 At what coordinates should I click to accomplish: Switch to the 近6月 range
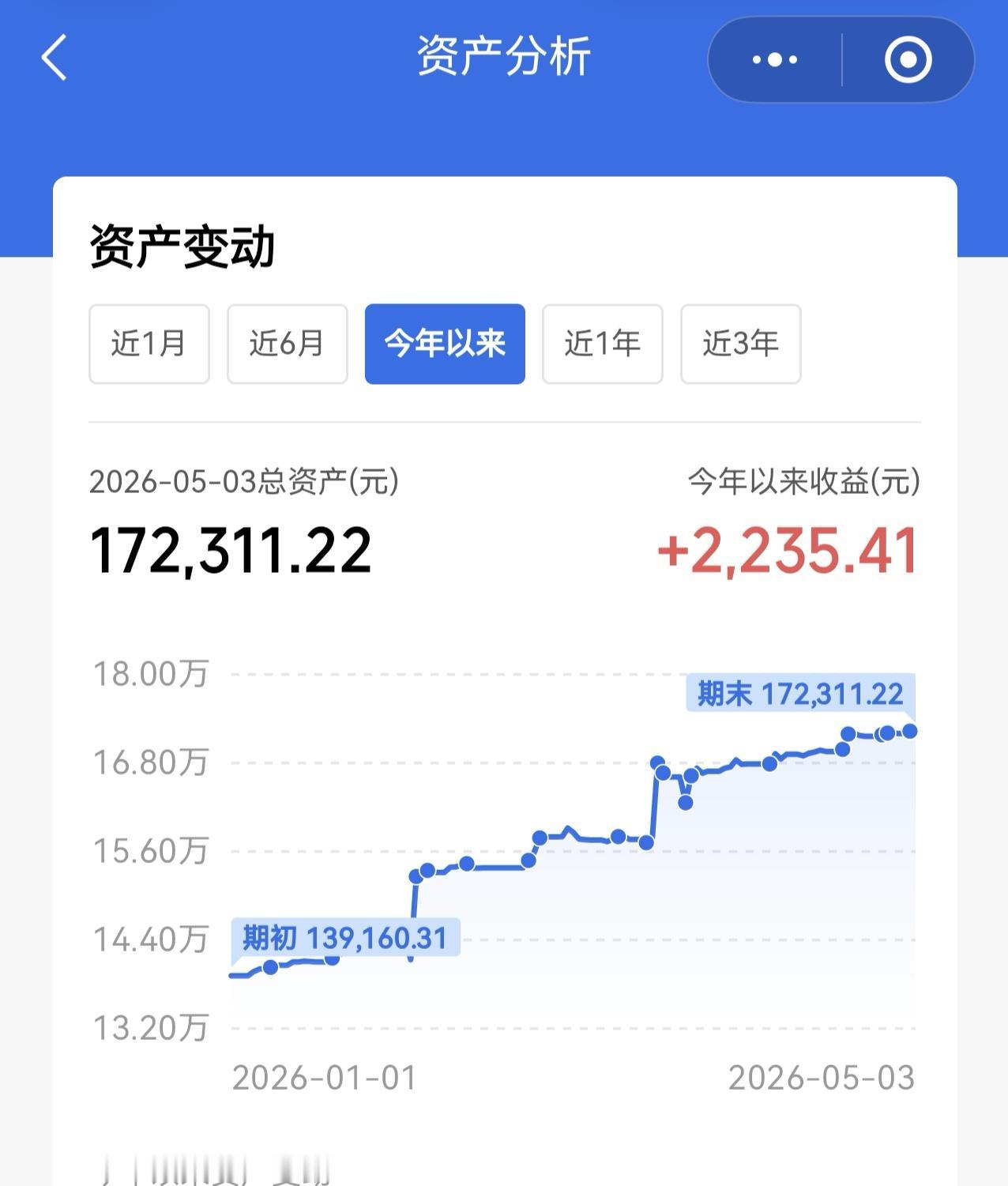[288, 344]
